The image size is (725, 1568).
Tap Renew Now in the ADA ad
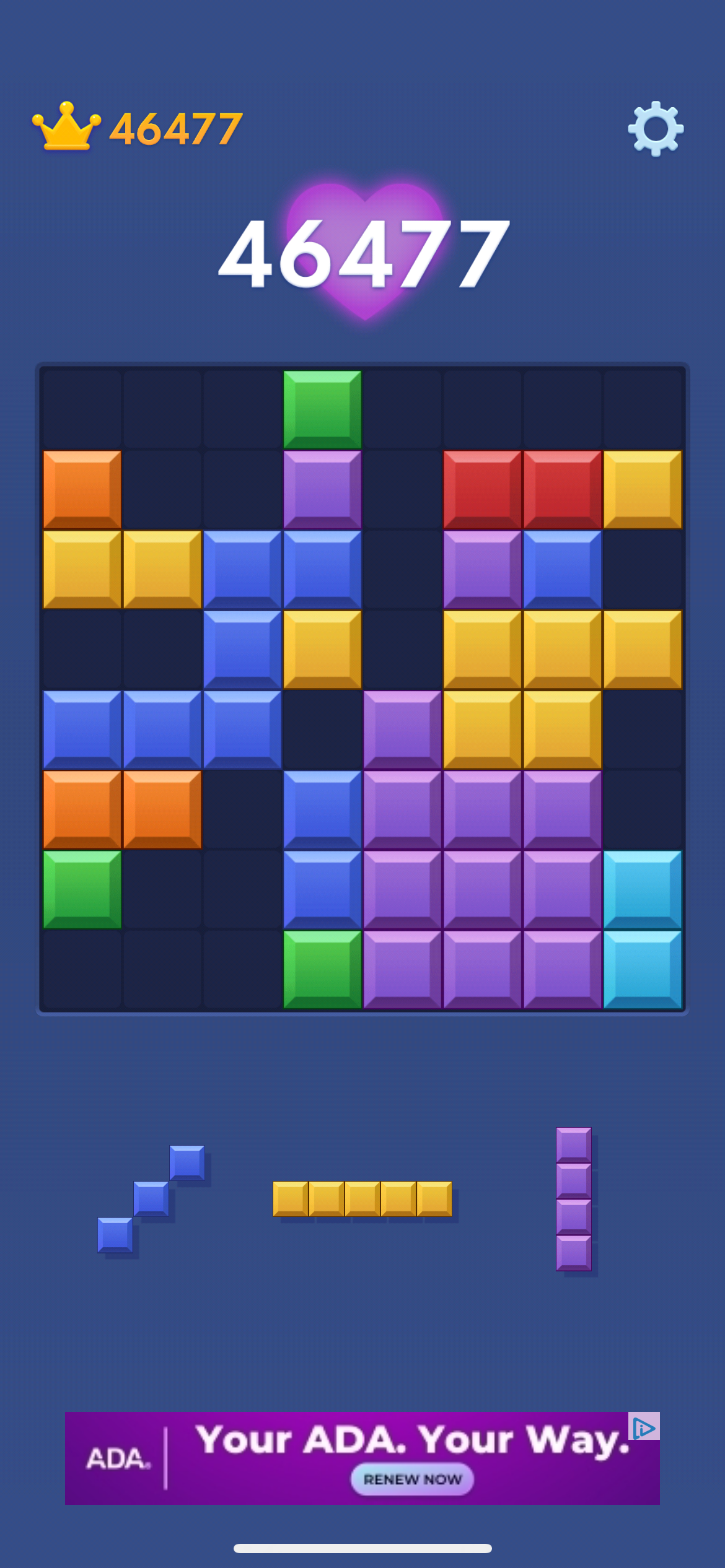tap(412, 1479)
